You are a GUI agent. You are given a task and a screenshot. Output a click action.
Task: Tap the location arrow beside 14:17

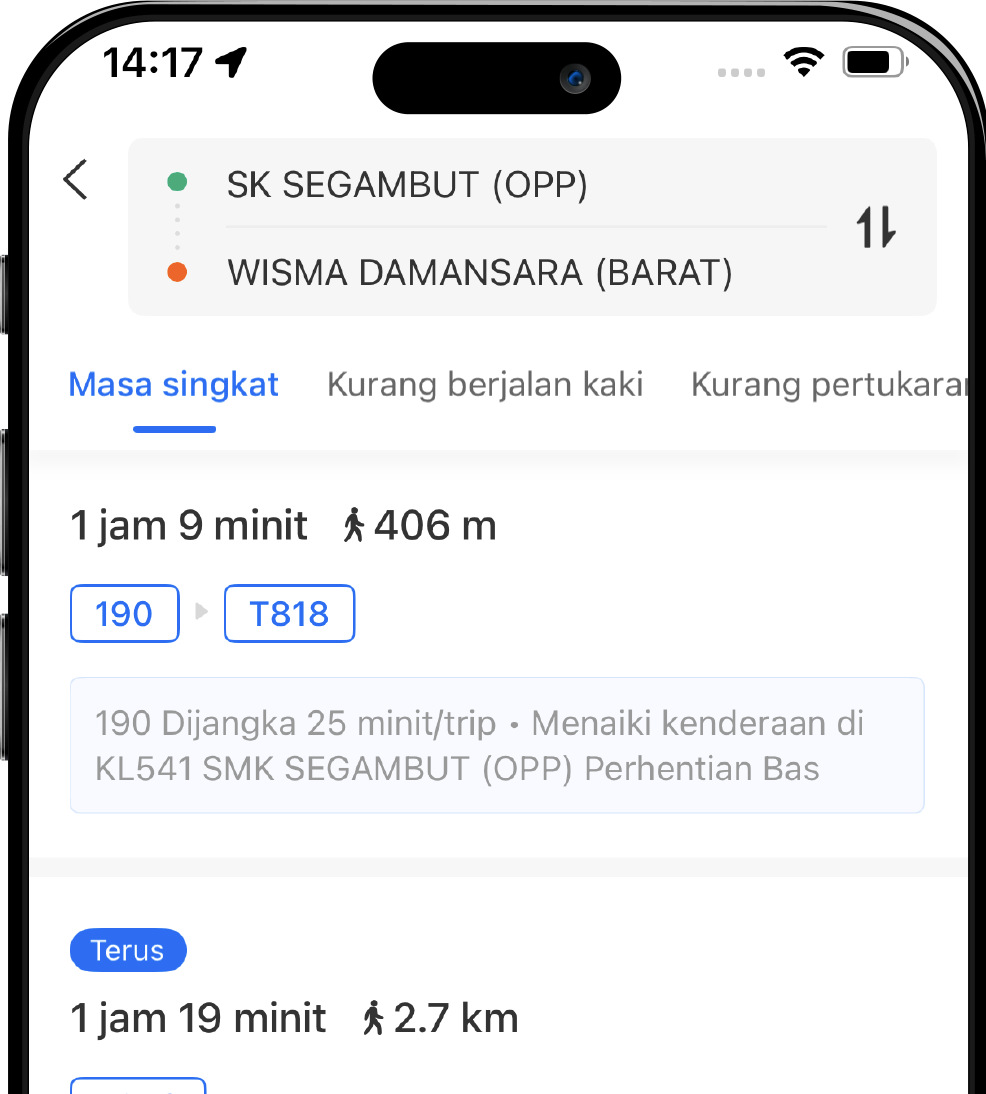(x=232, y=60)
